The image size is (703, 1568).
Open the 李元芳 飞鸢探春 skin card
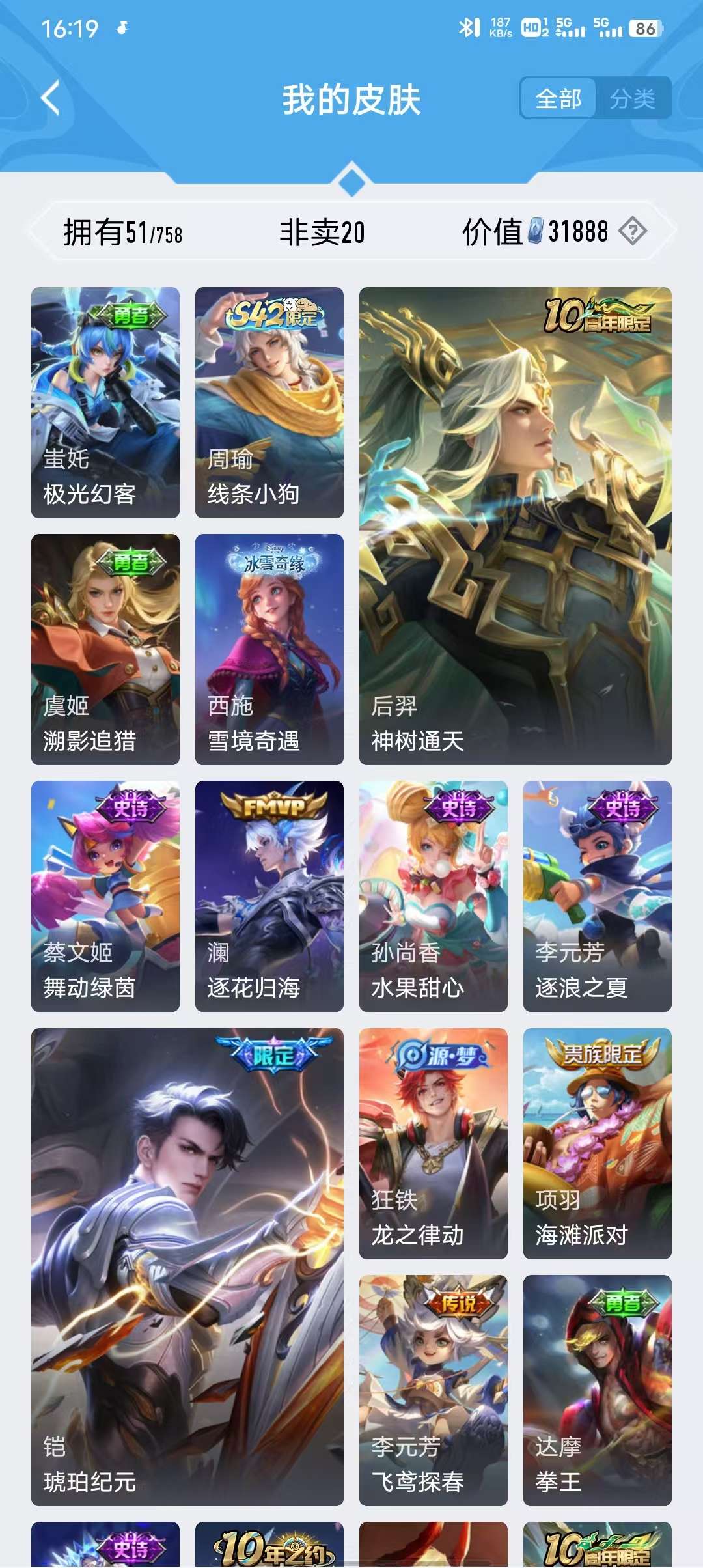coord(434,1390)
